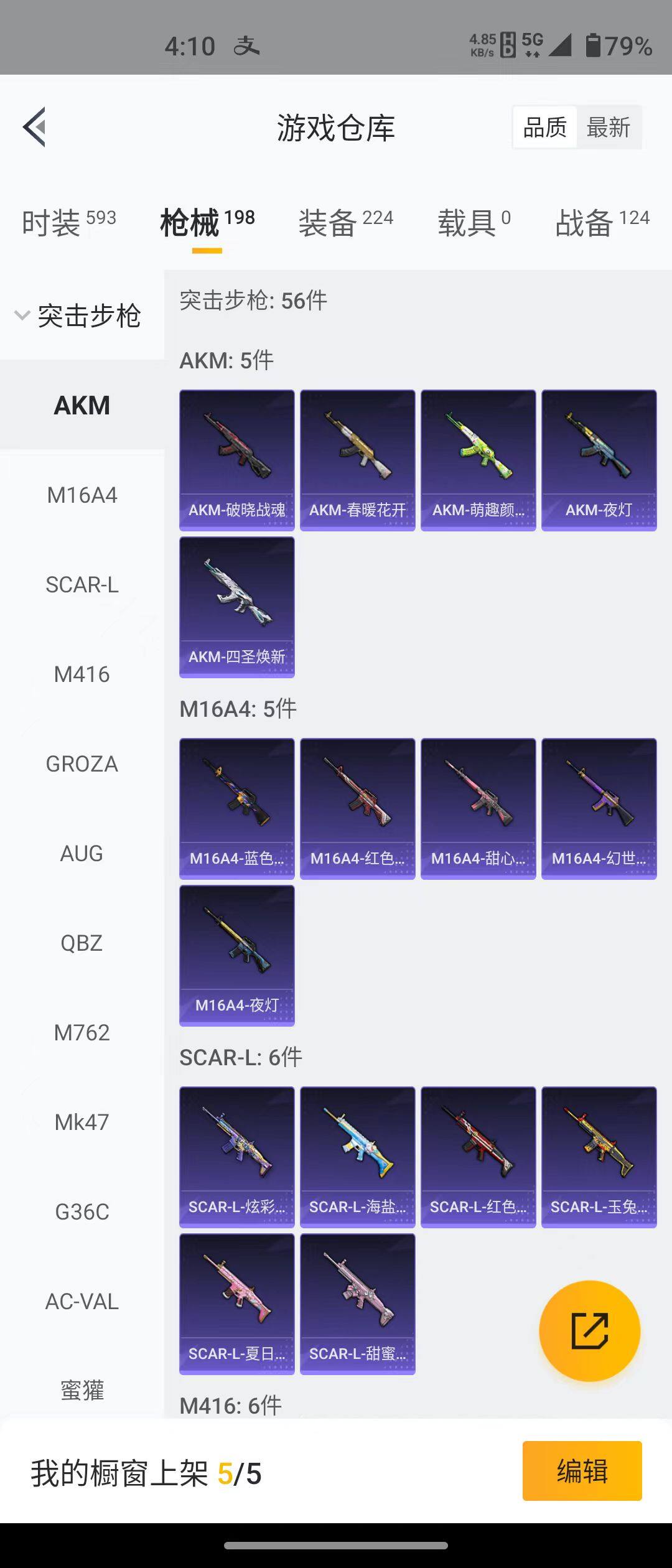Jump to M416 in the weapon list

click(x=82, y=674)
